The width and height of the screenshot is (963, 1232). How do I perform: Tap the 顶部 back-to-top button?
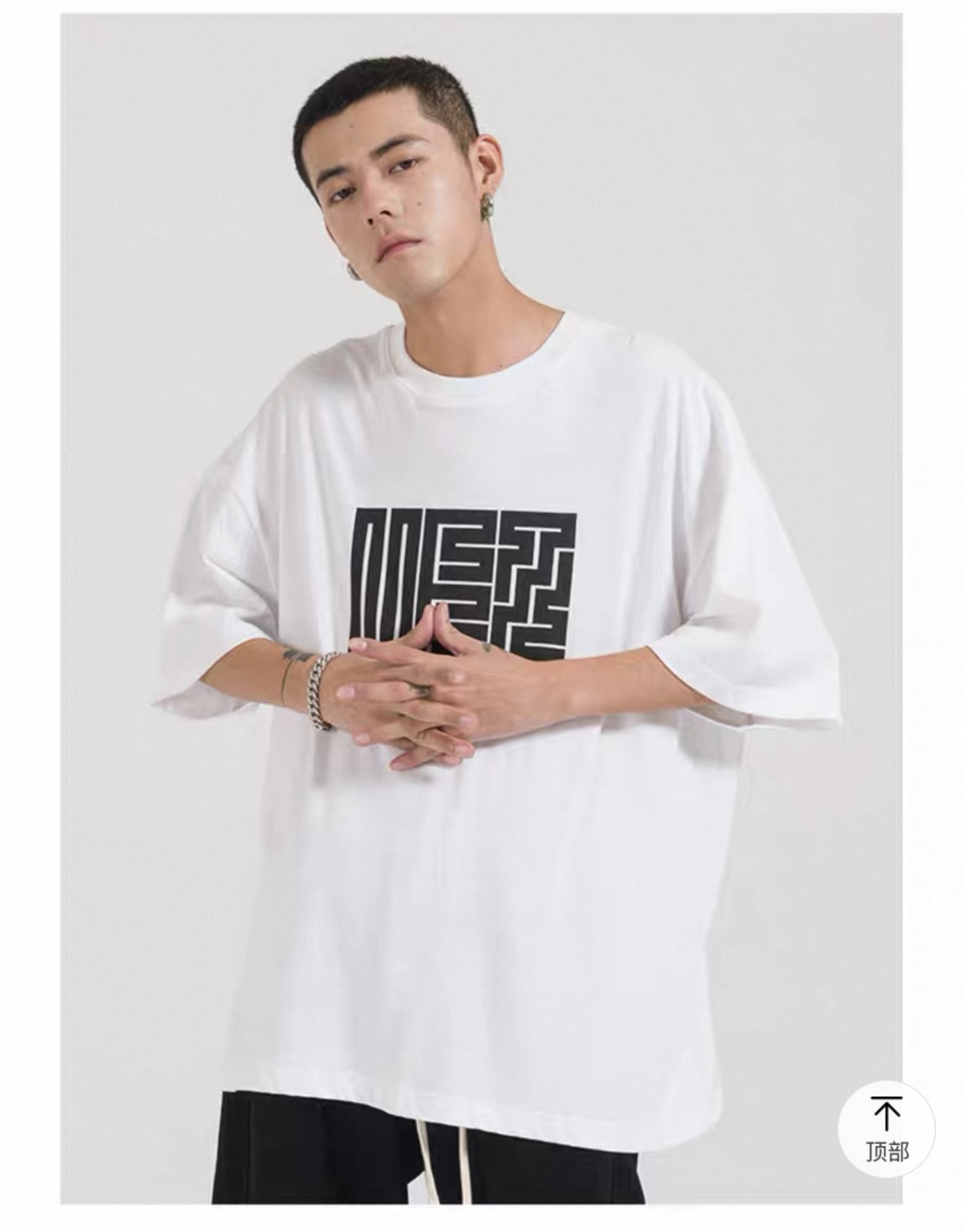(886, 1128)
